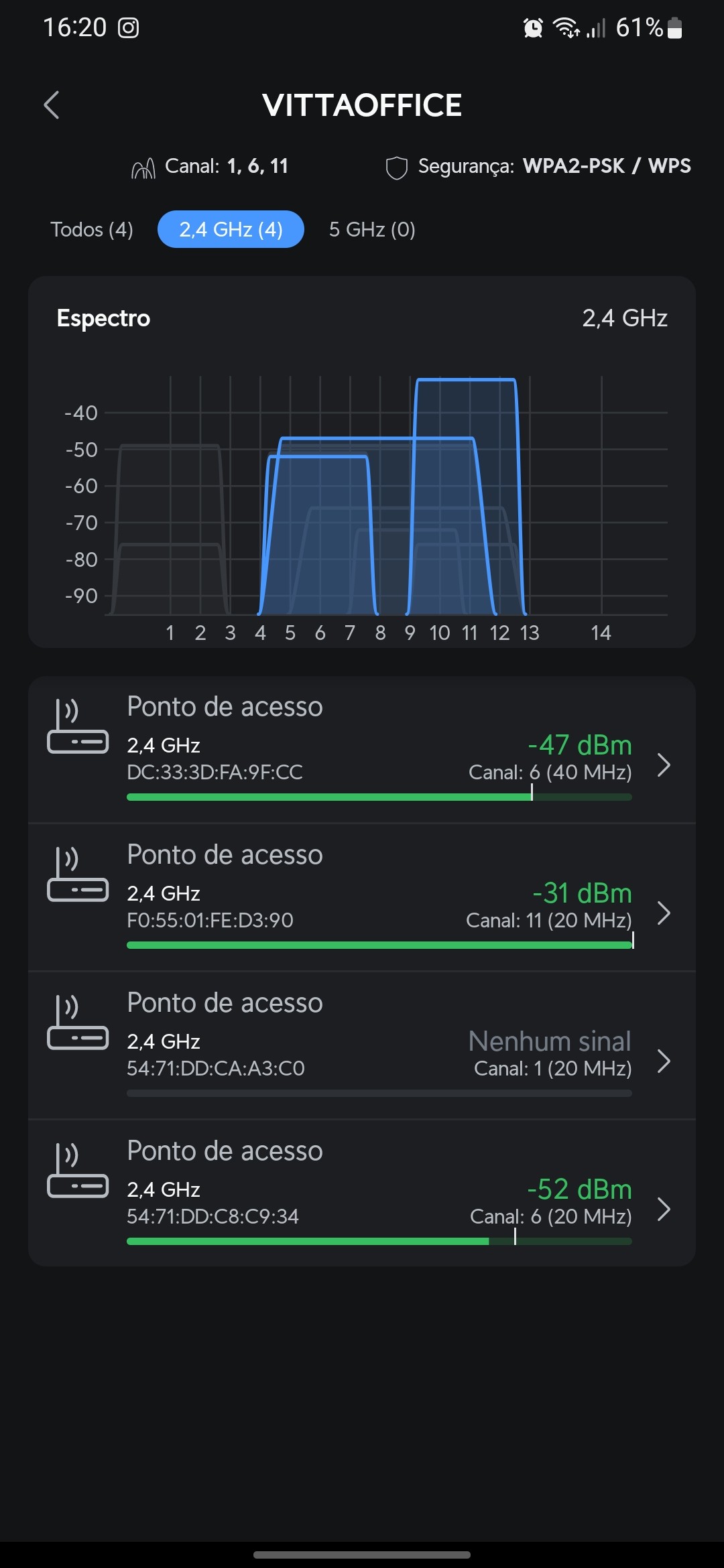Switch to the Todos (4) tab
Image resolution: width=724 pixels, height=1568 pixels.
click(x=92, y=230)
